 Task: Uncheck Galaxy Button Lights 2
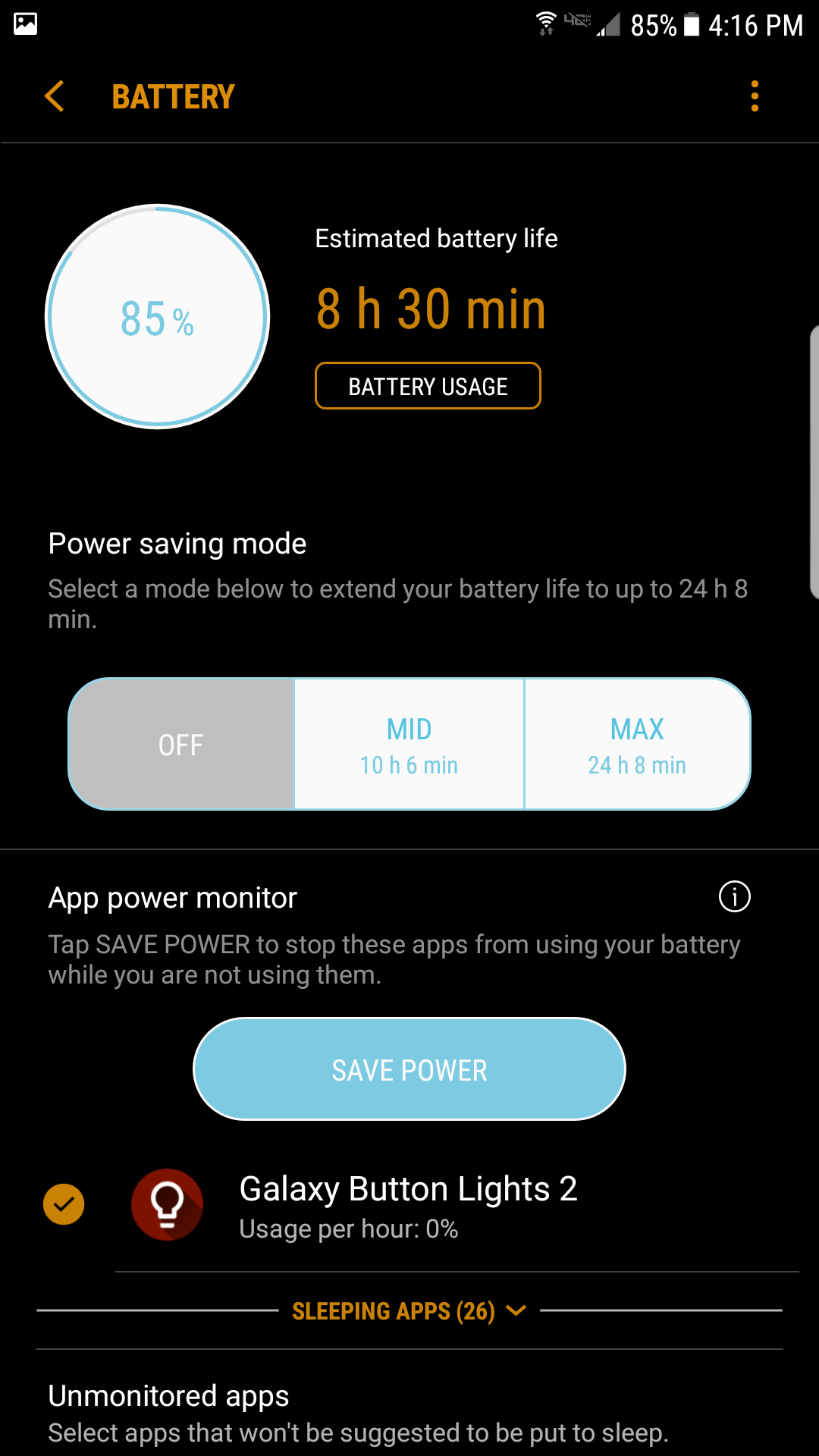pos(64,1204)
